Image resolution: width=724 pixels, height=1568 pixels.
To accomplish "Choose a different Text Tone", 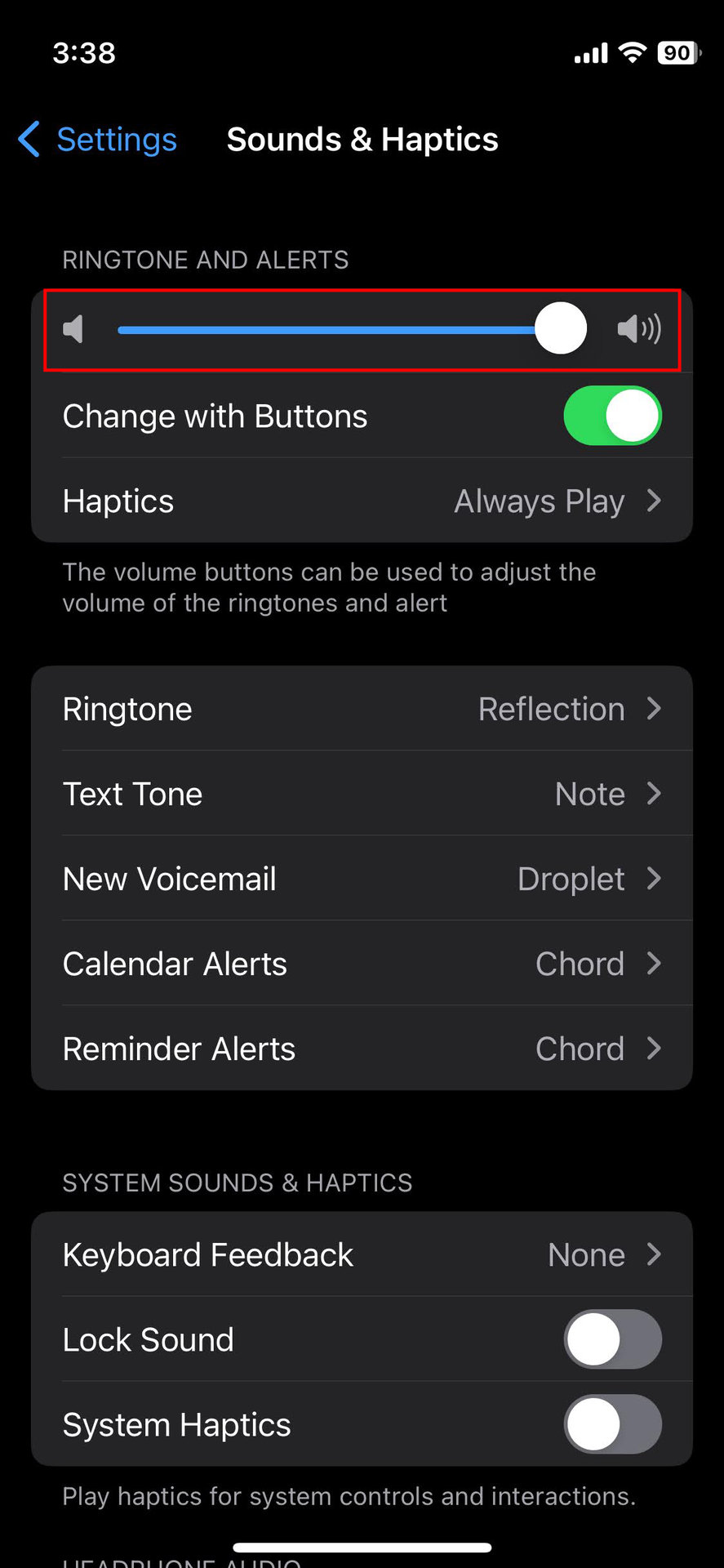I will click(362, 794).
